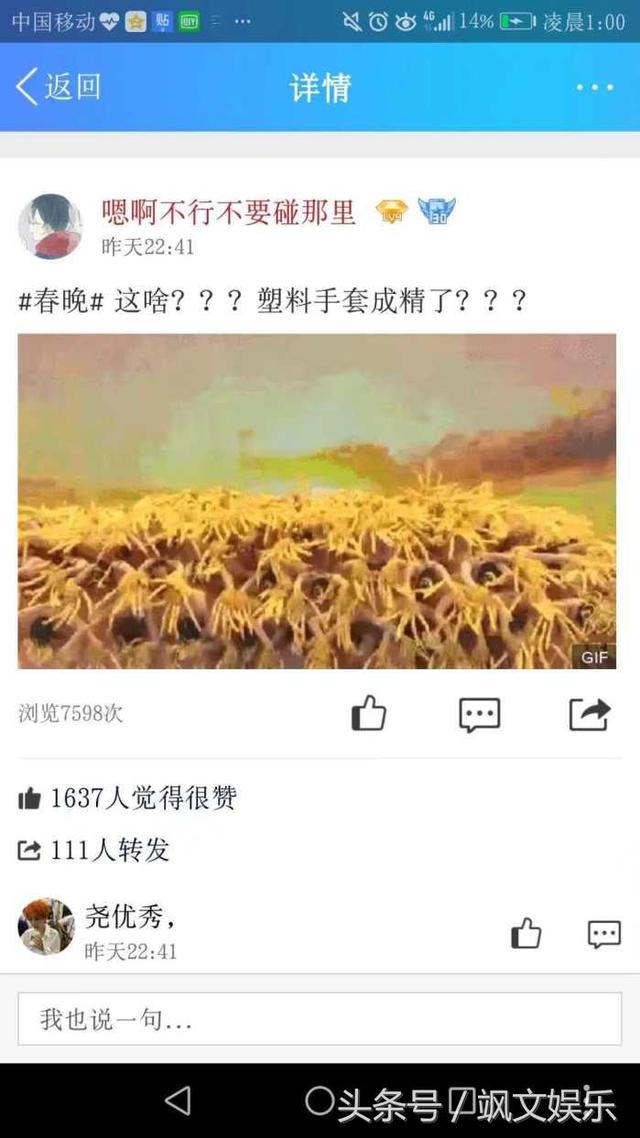Open the #春晚# hashtag topic
Viewport: 640px width, 1138px height.
[61, 301]
